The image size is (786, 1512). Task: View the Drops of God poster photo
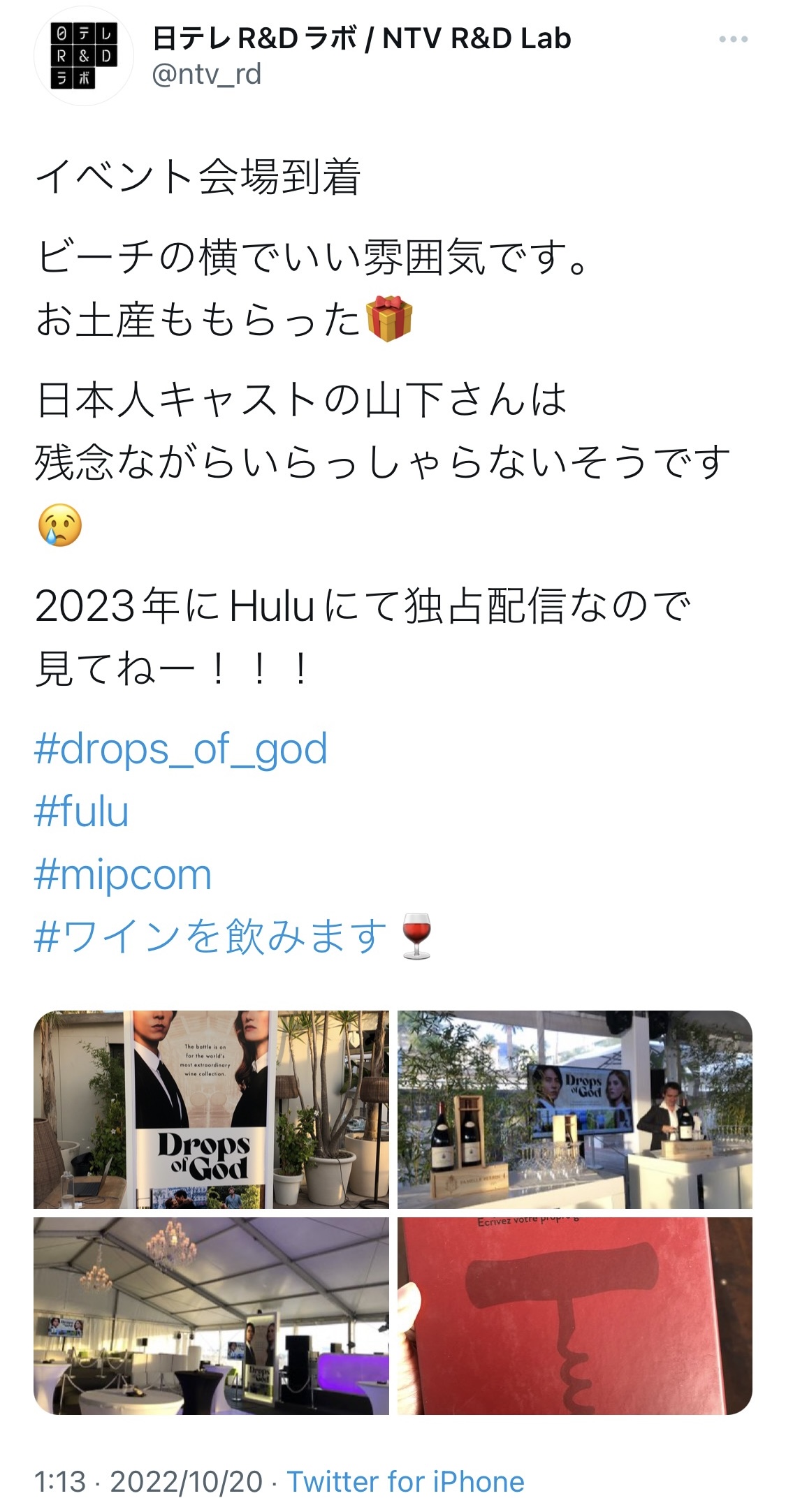(211, 1109)
